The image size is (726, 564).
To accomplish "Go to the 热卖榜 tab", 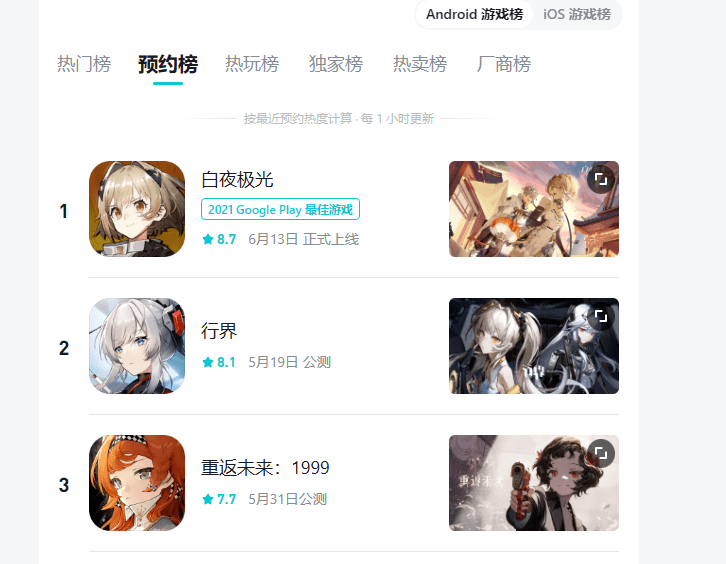I will tap(420, 65).
